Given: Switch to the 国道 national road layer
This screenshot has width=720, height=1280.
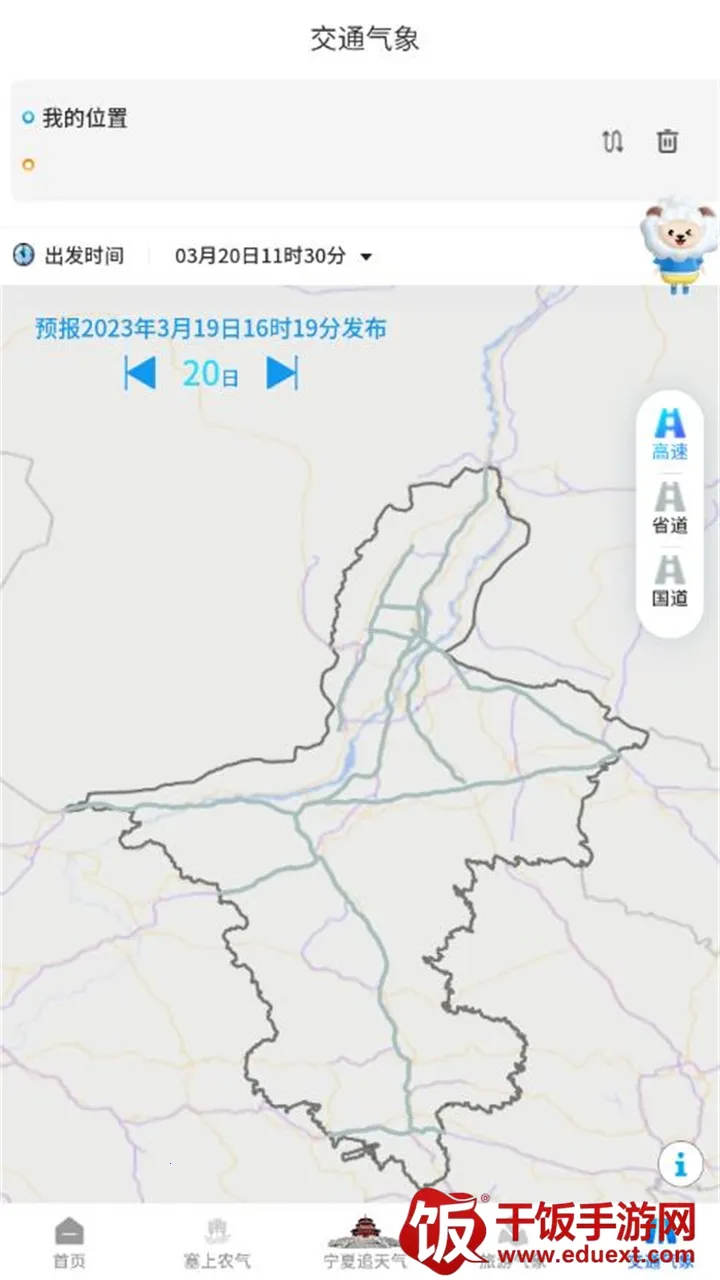Looking at the screenshot, I should click(x=670, y=581).
